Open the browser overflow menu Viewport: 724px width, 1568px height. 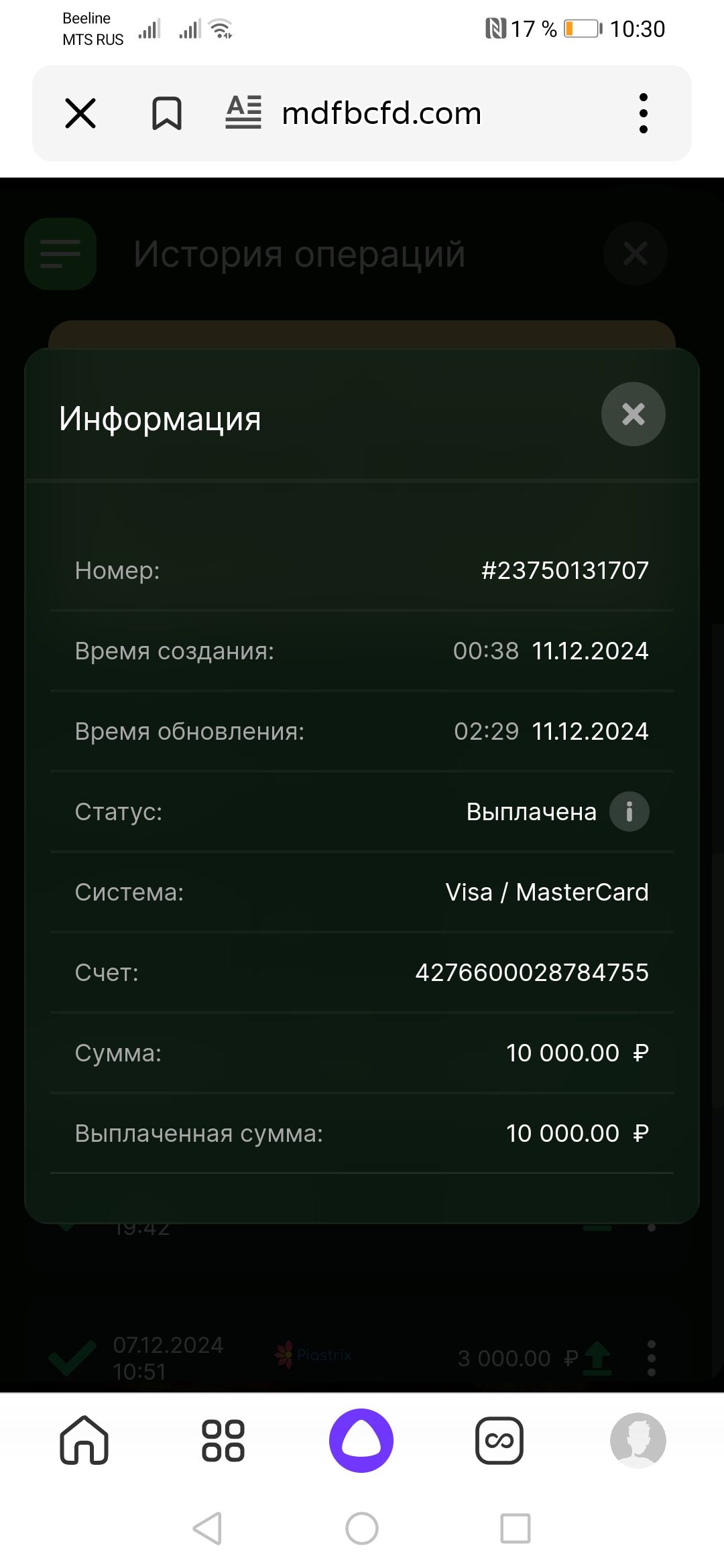pyautogui.click(x=644, y=113)
